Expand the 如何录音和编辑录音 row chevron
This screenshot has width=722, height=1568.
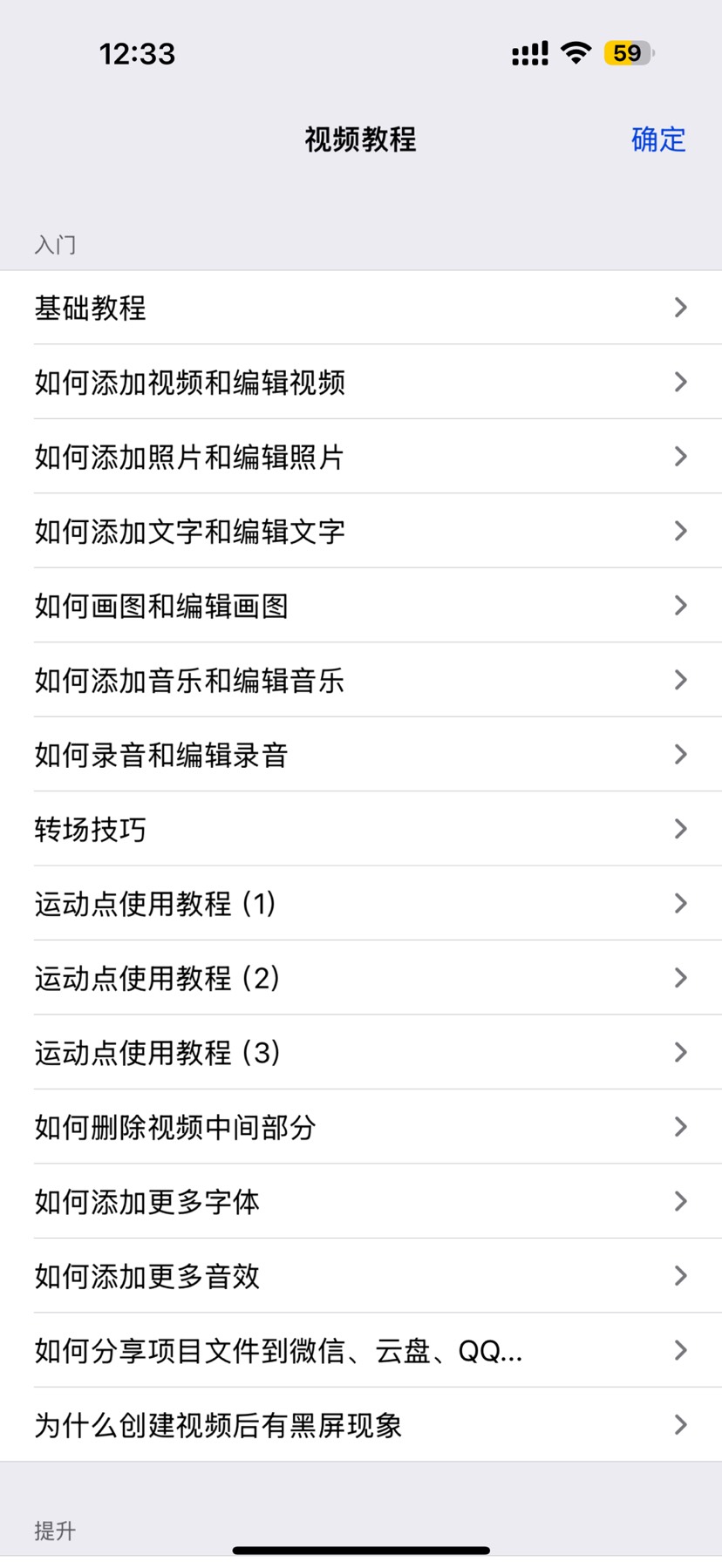pos(681,755)
